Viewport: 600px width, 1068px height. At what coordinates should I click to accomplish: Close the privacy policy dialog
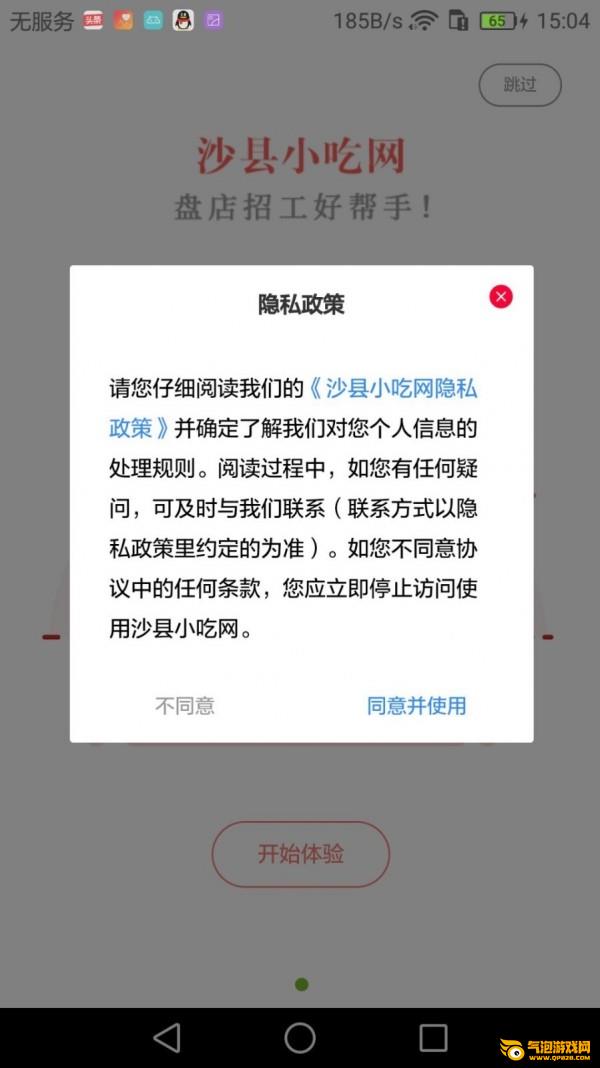(501, 297)
